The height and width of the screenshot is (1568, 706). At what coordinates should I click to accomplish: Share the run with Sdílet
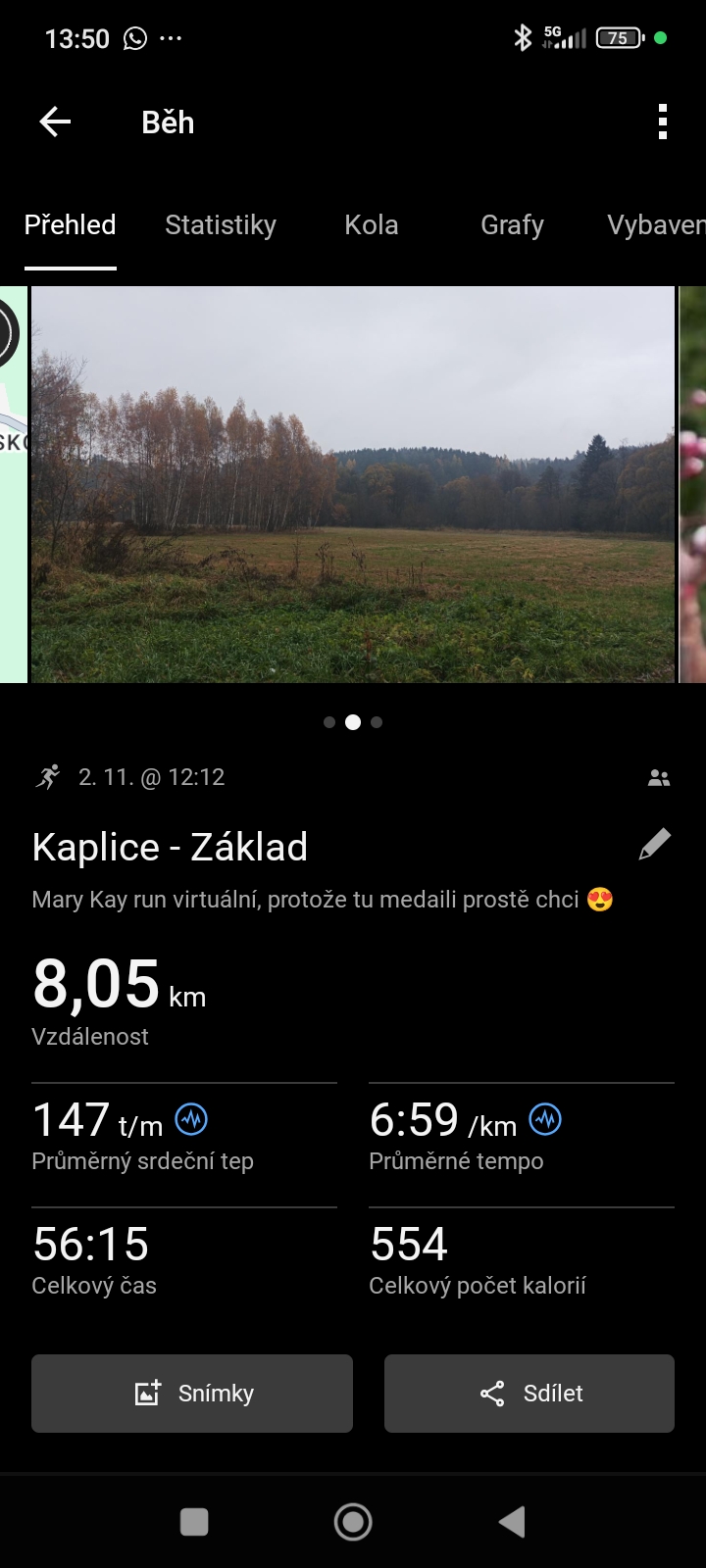[529, 1394]
